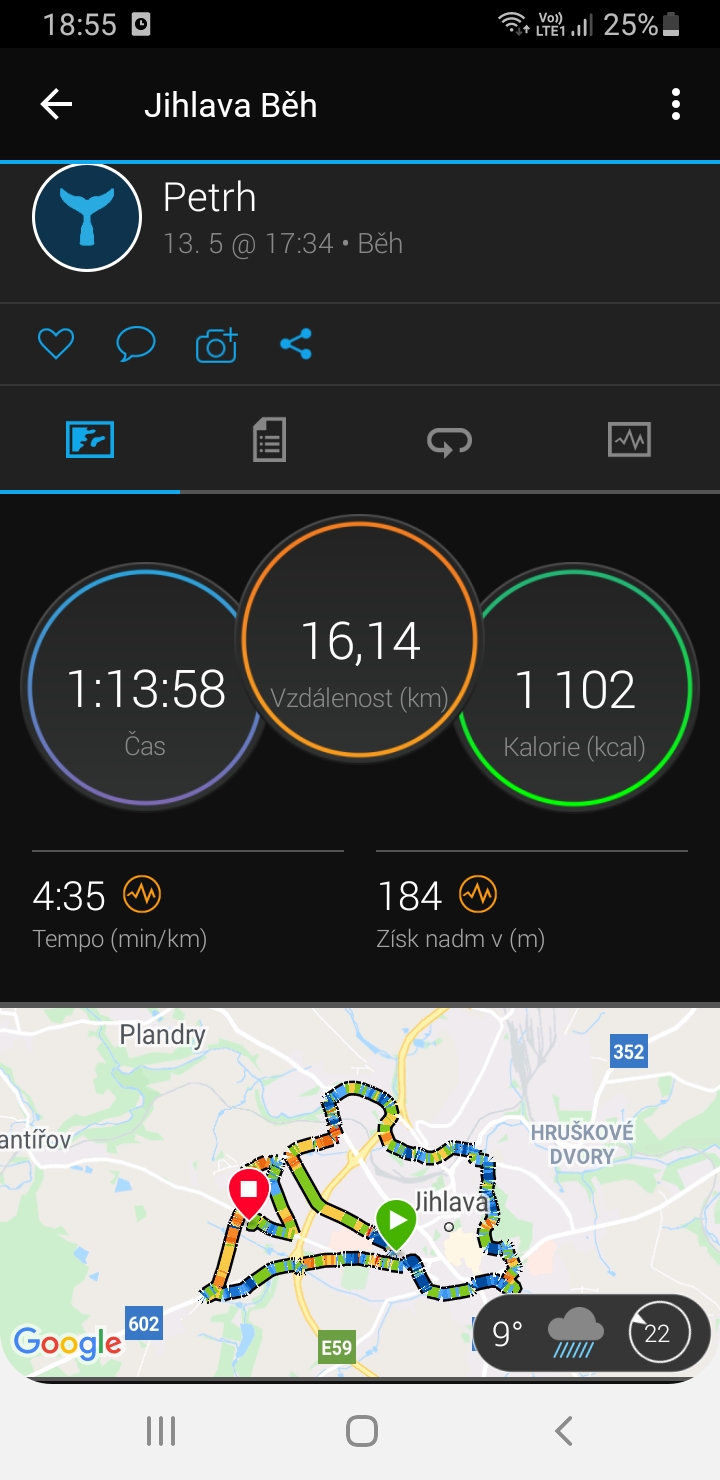Open the recent apps view
The height and width of the screenshot is (1480, 720).
(160, 1431)
